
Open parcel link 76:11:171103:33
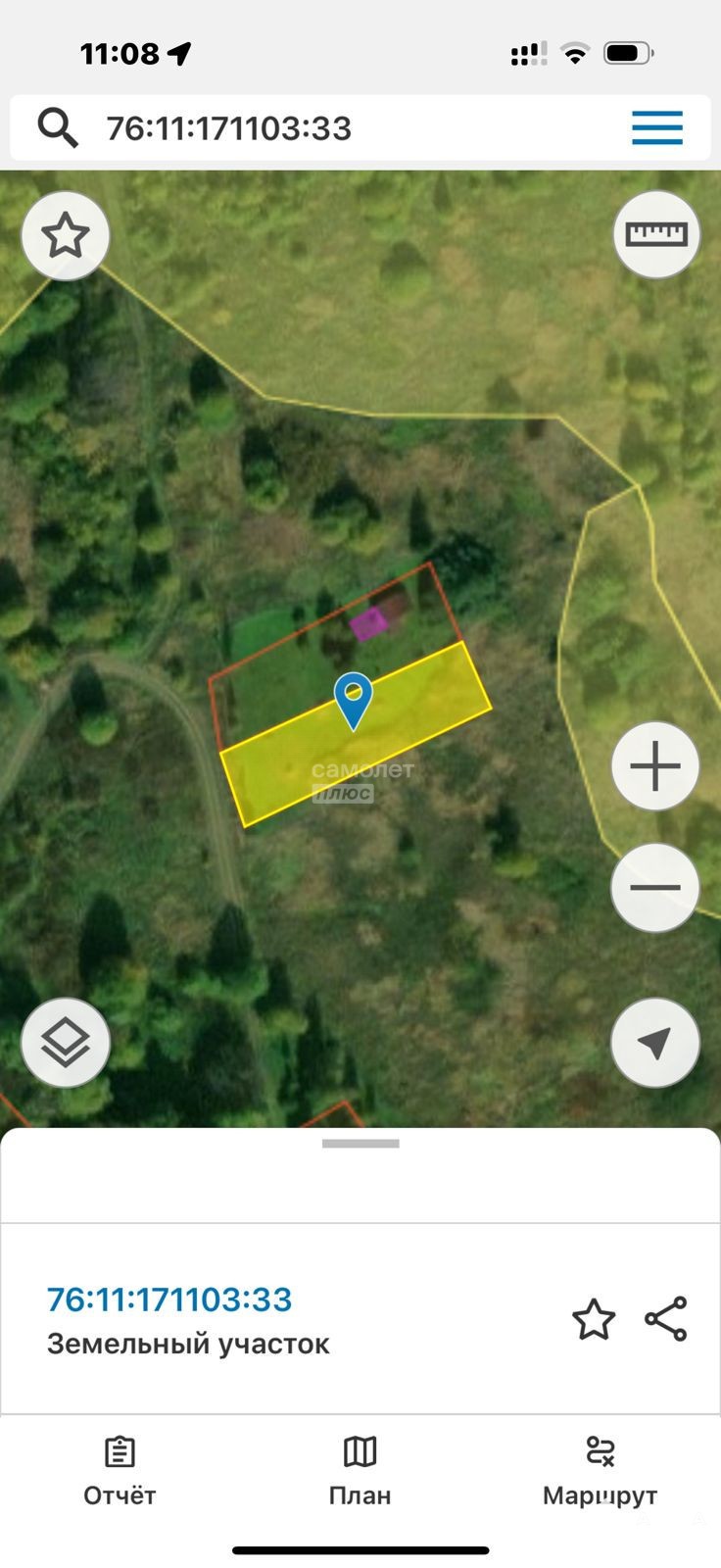[169, 1299]
